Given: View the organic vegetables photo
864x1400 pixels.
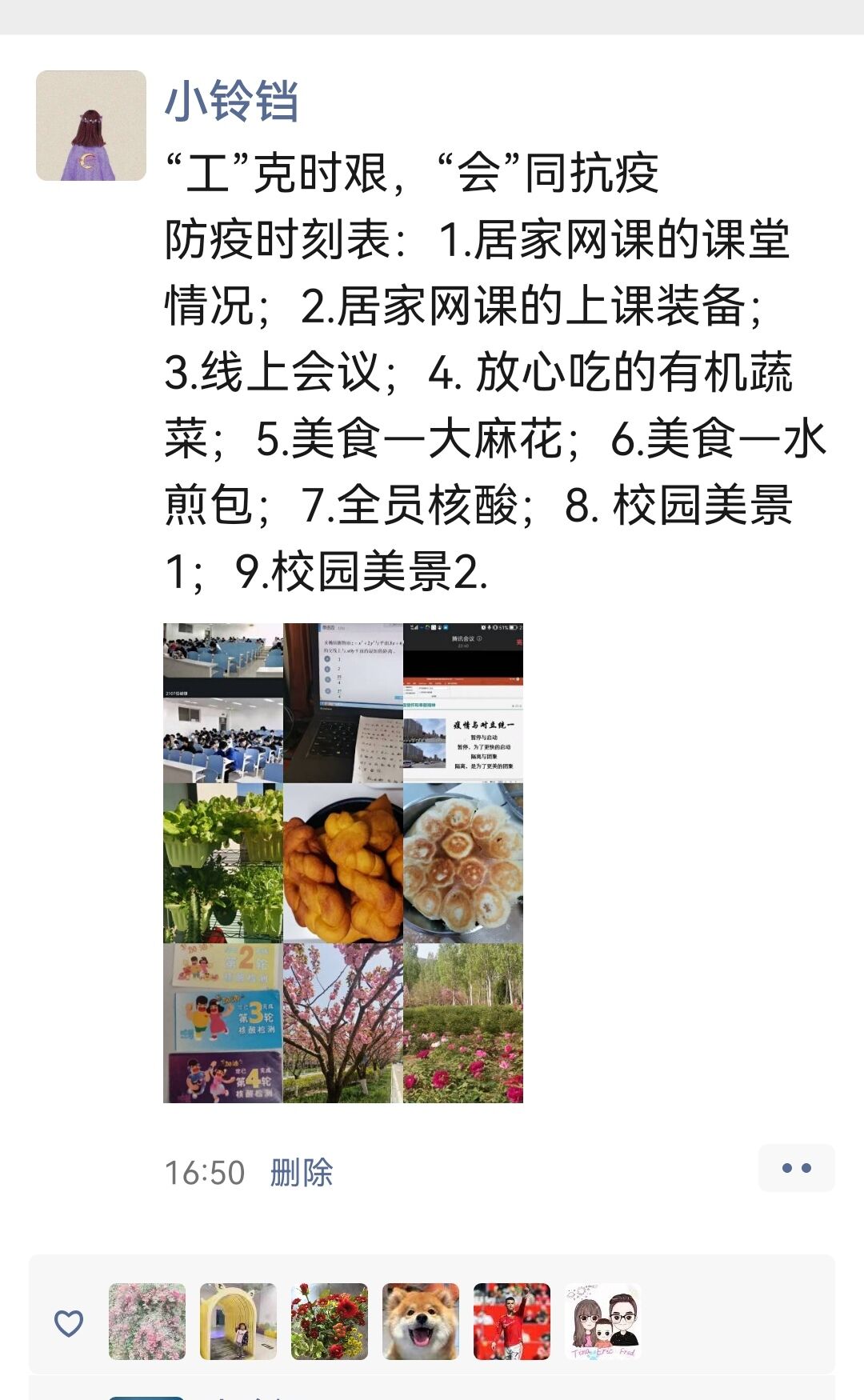Looking at the screenshot, I should (223, 863).
